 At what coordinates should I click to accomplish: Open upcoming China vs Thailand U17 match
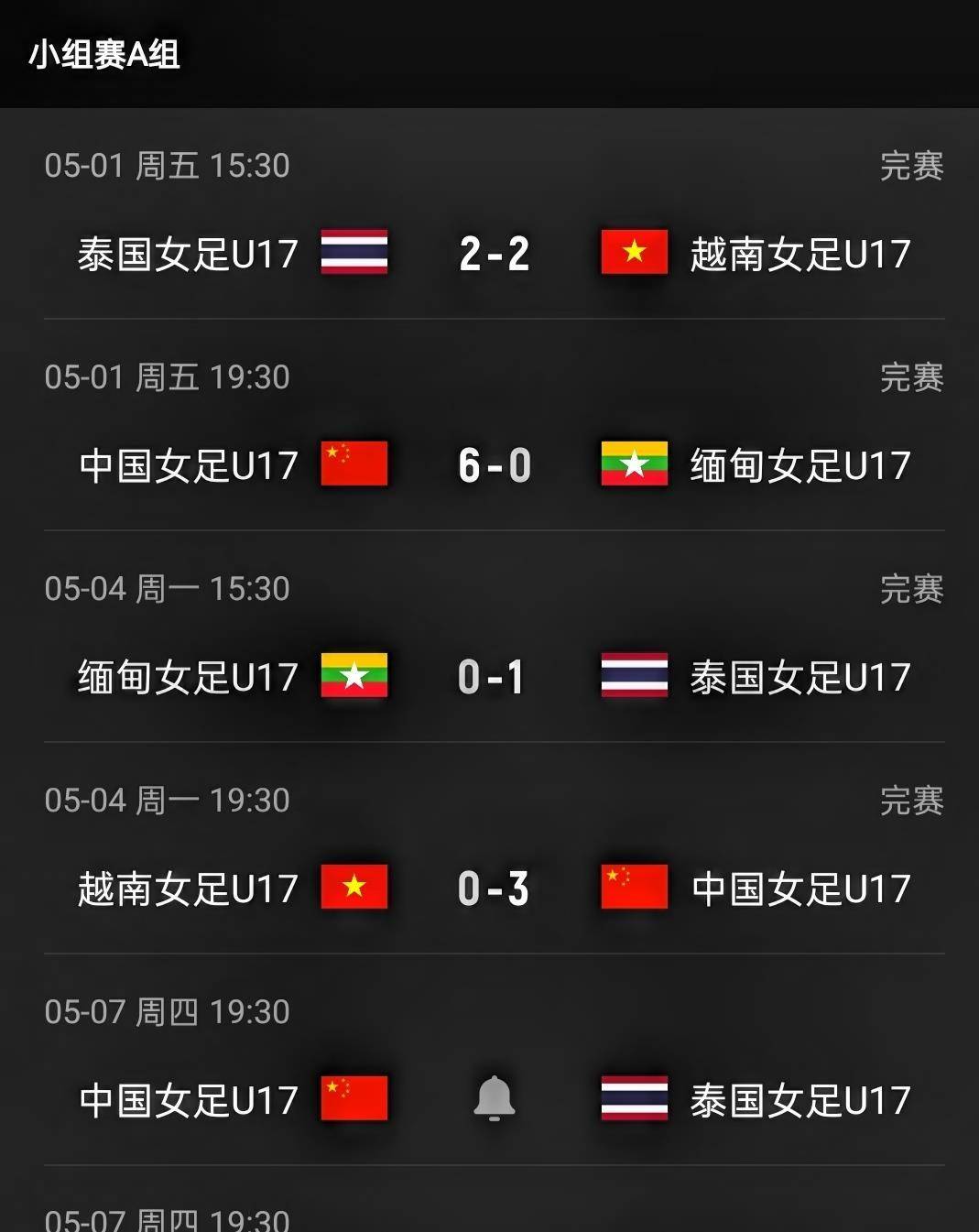(495, 1060)
